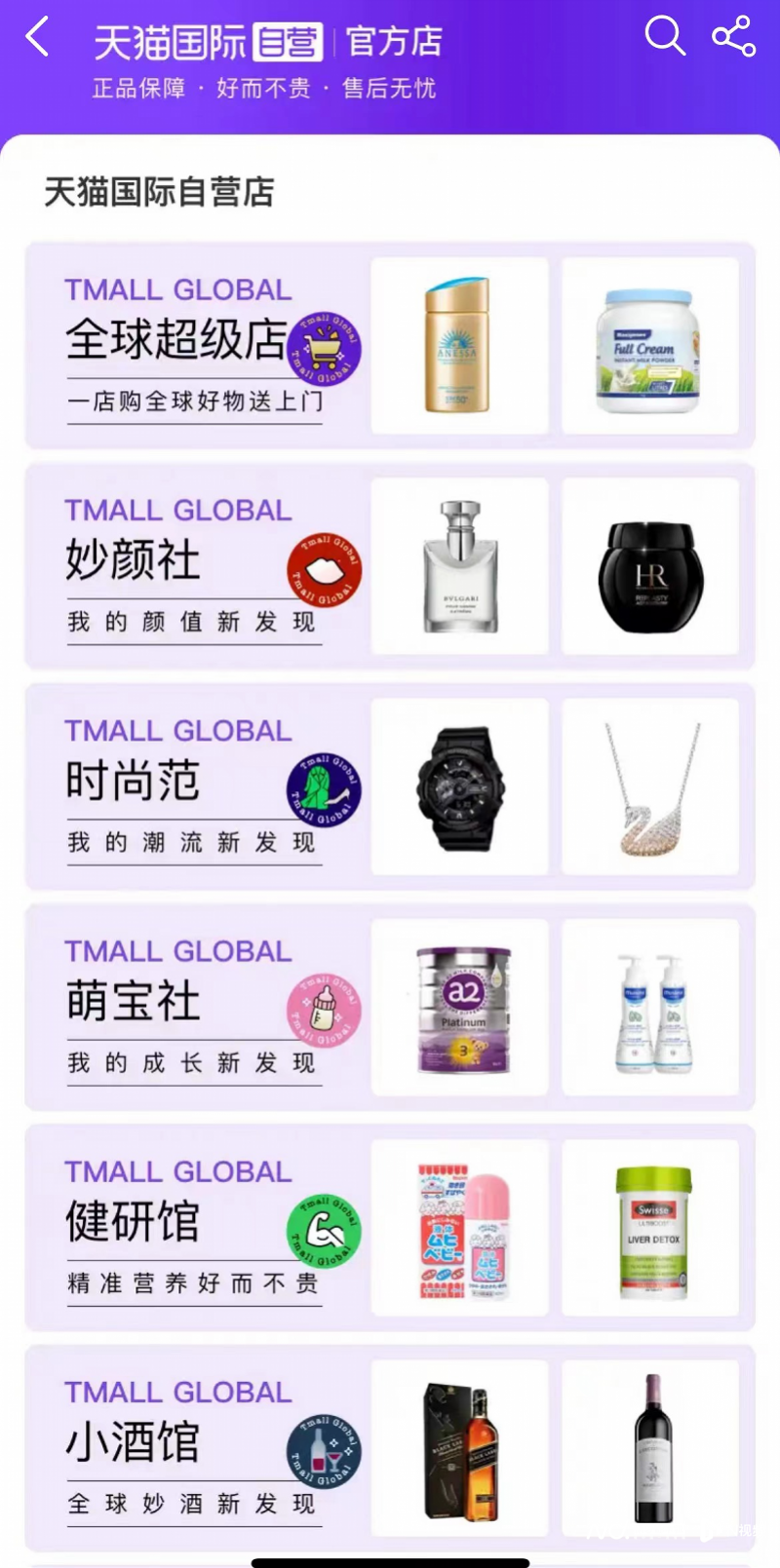Go back using the top-left arrow
The image size is (780, 1568).
(x=38, y=37)
